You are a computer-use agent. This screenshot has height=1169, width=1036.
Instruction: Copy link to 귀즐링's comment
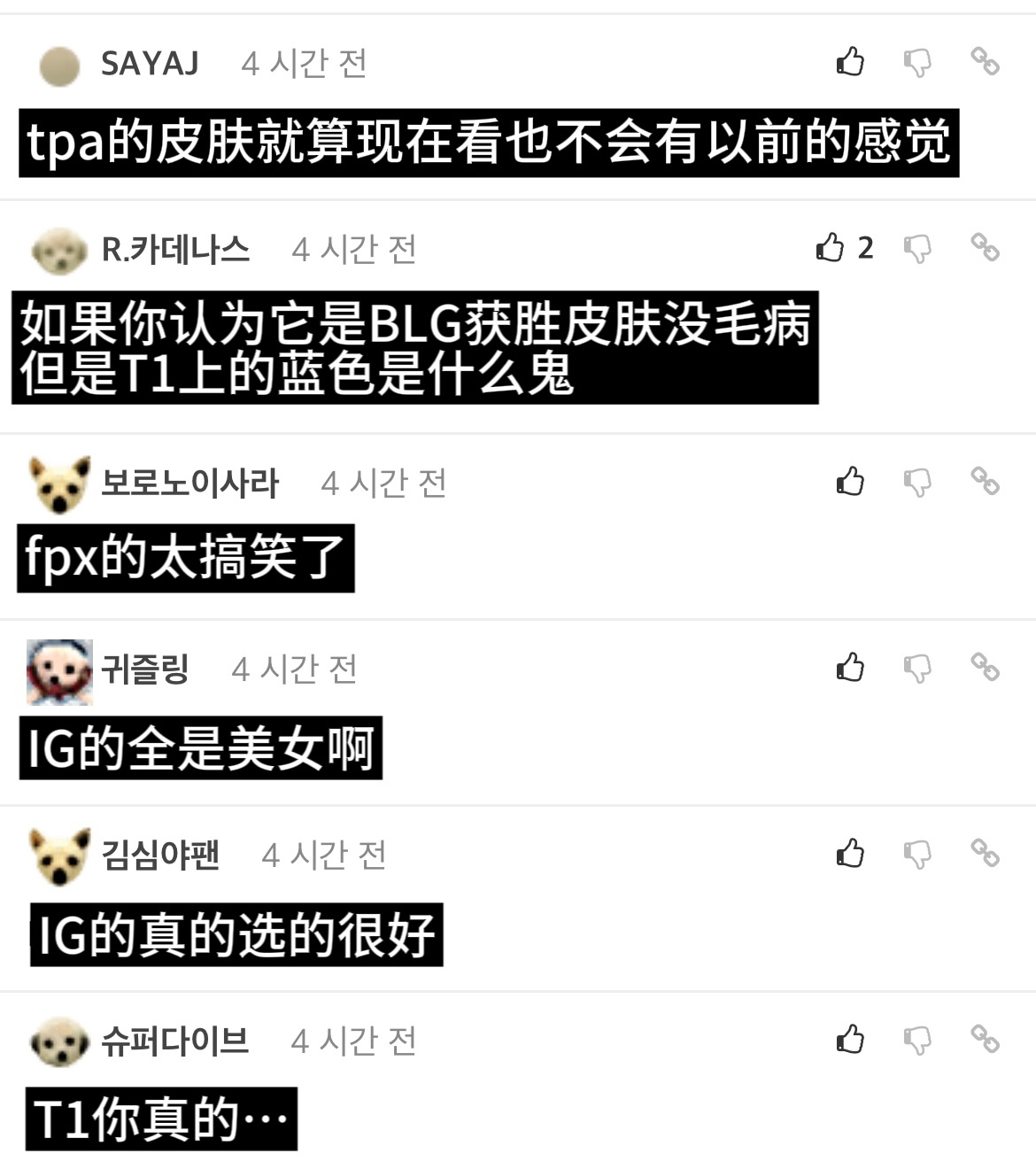pos(985,667)
